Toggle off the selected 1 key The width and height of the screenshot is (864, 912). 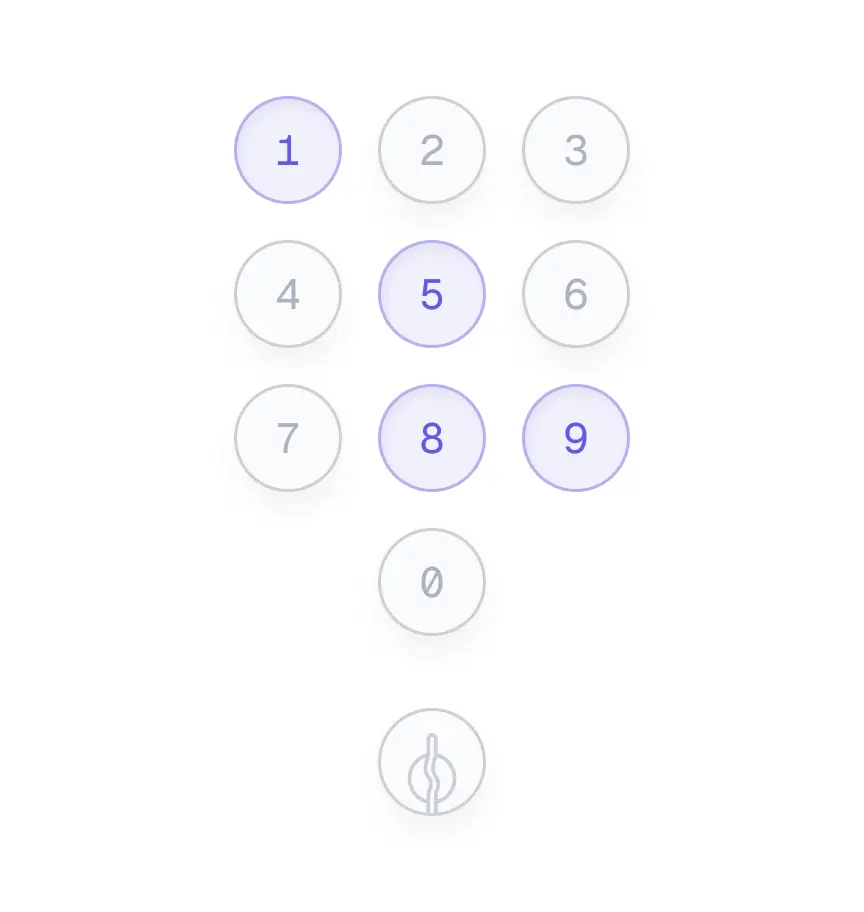coord(288,150)
